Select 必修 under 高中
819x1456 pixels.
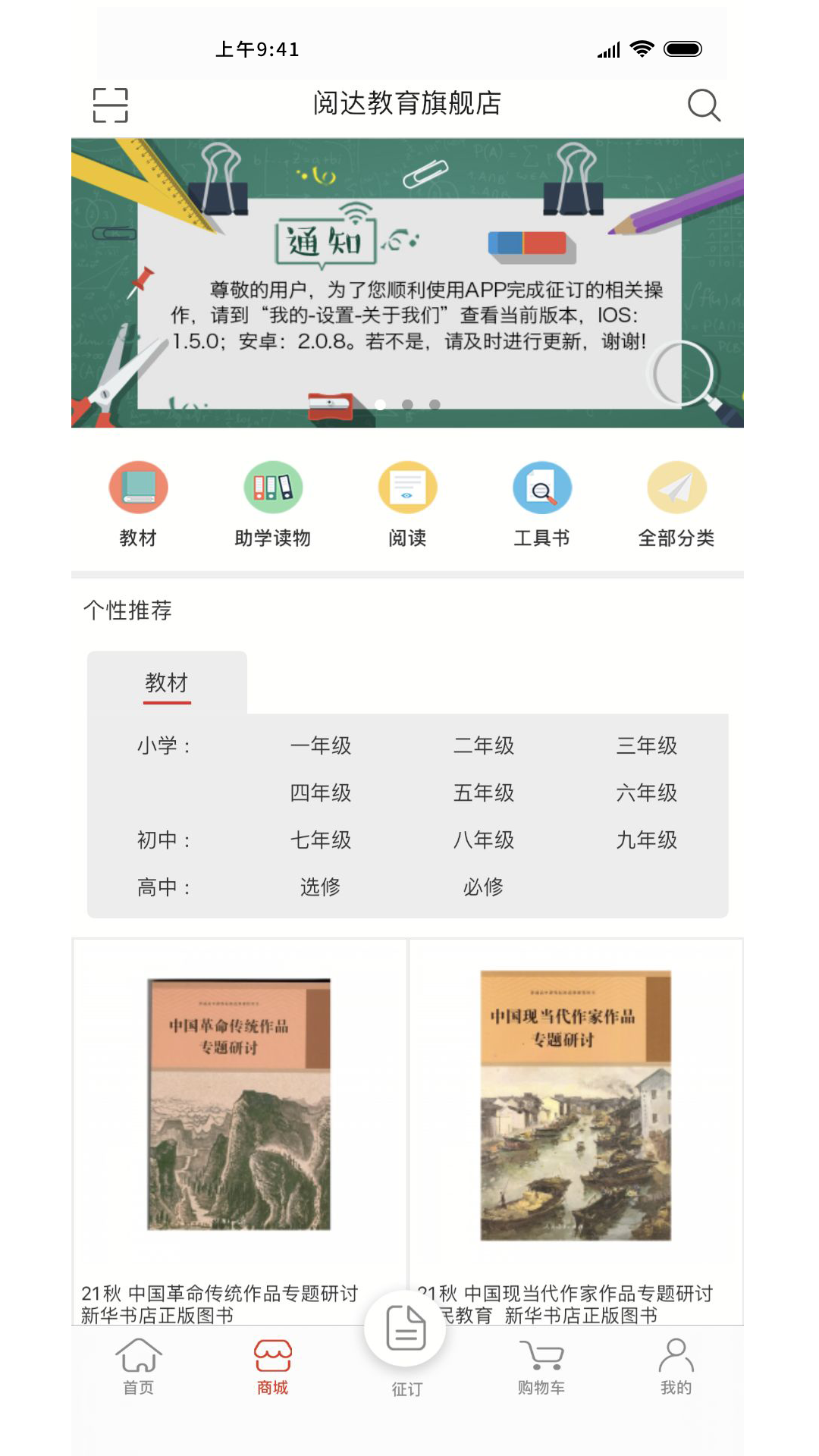tap(483, 886)
